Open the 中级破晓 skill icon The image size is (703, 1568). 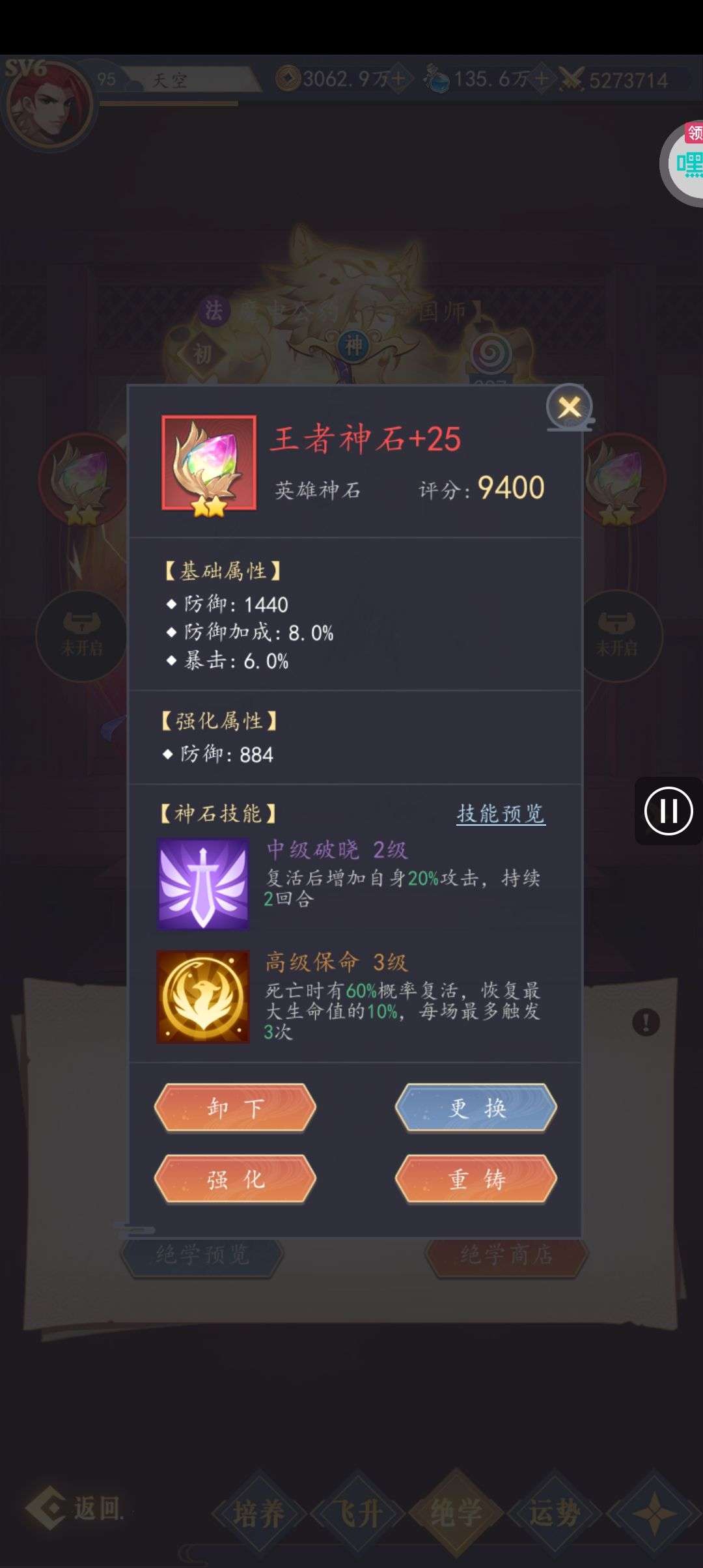click(203, 884)
